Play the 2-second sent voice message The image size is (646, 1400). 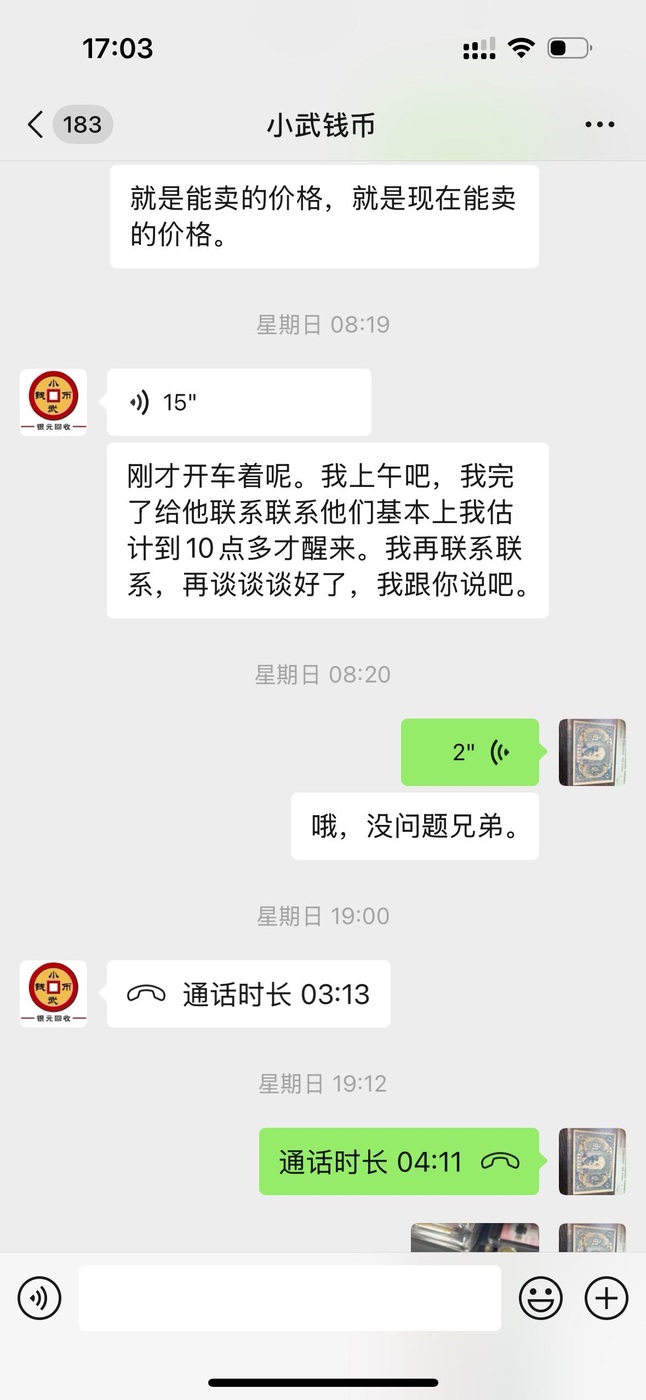470,752
